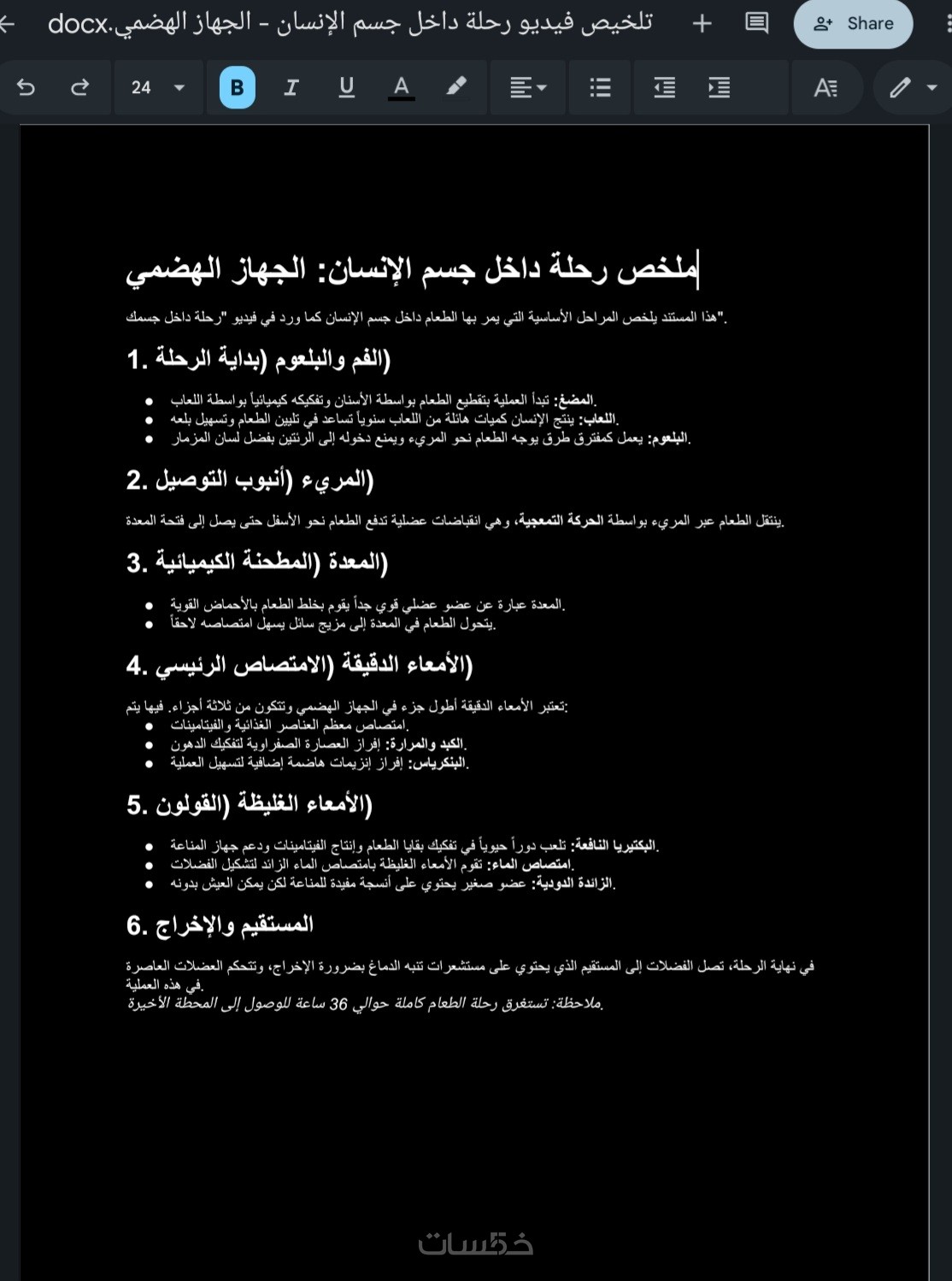Share this document

tap(853, 23)
